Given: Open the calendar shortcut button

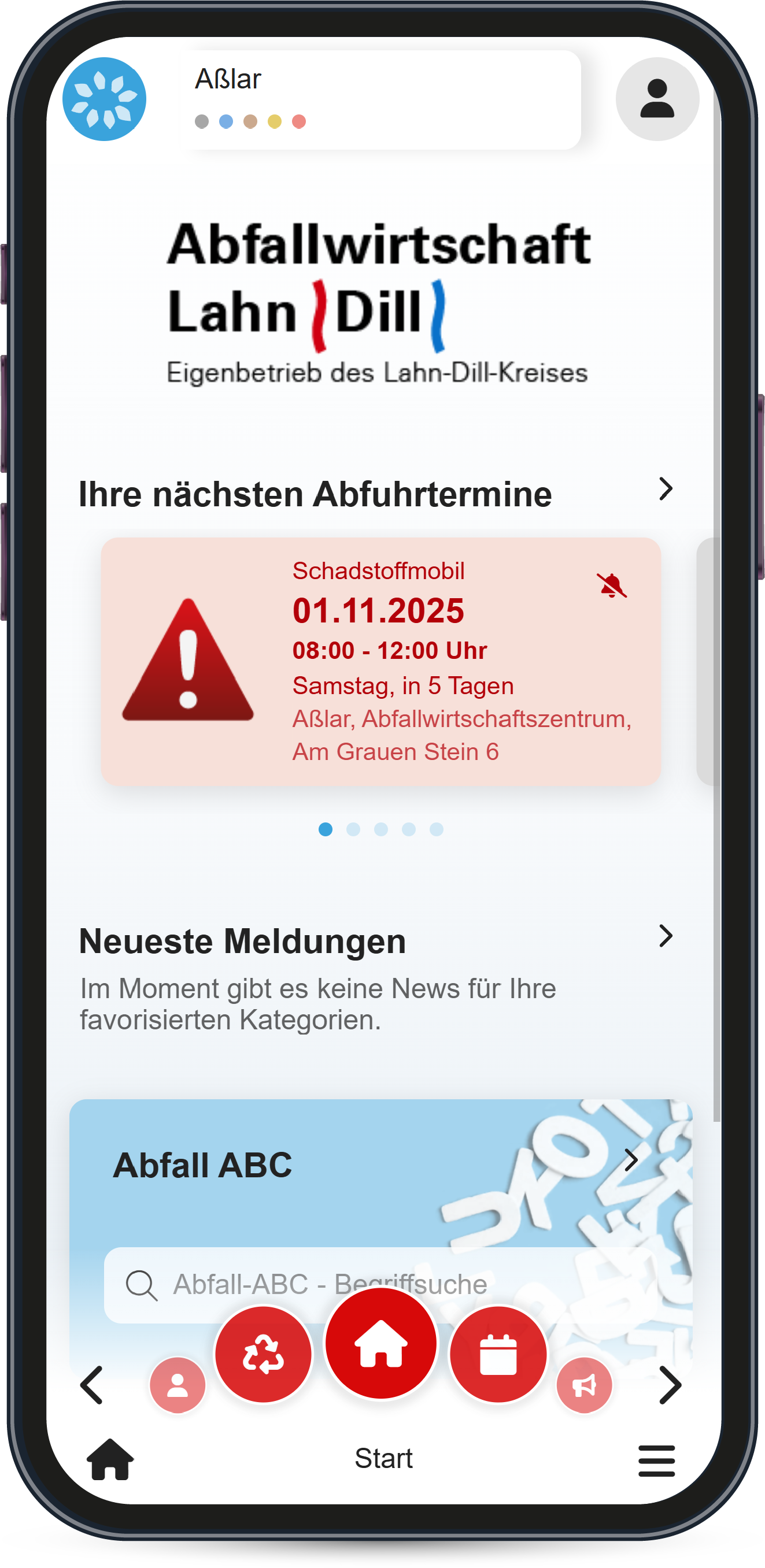Looking at the screenshot, I should [x=498, y=1354].
